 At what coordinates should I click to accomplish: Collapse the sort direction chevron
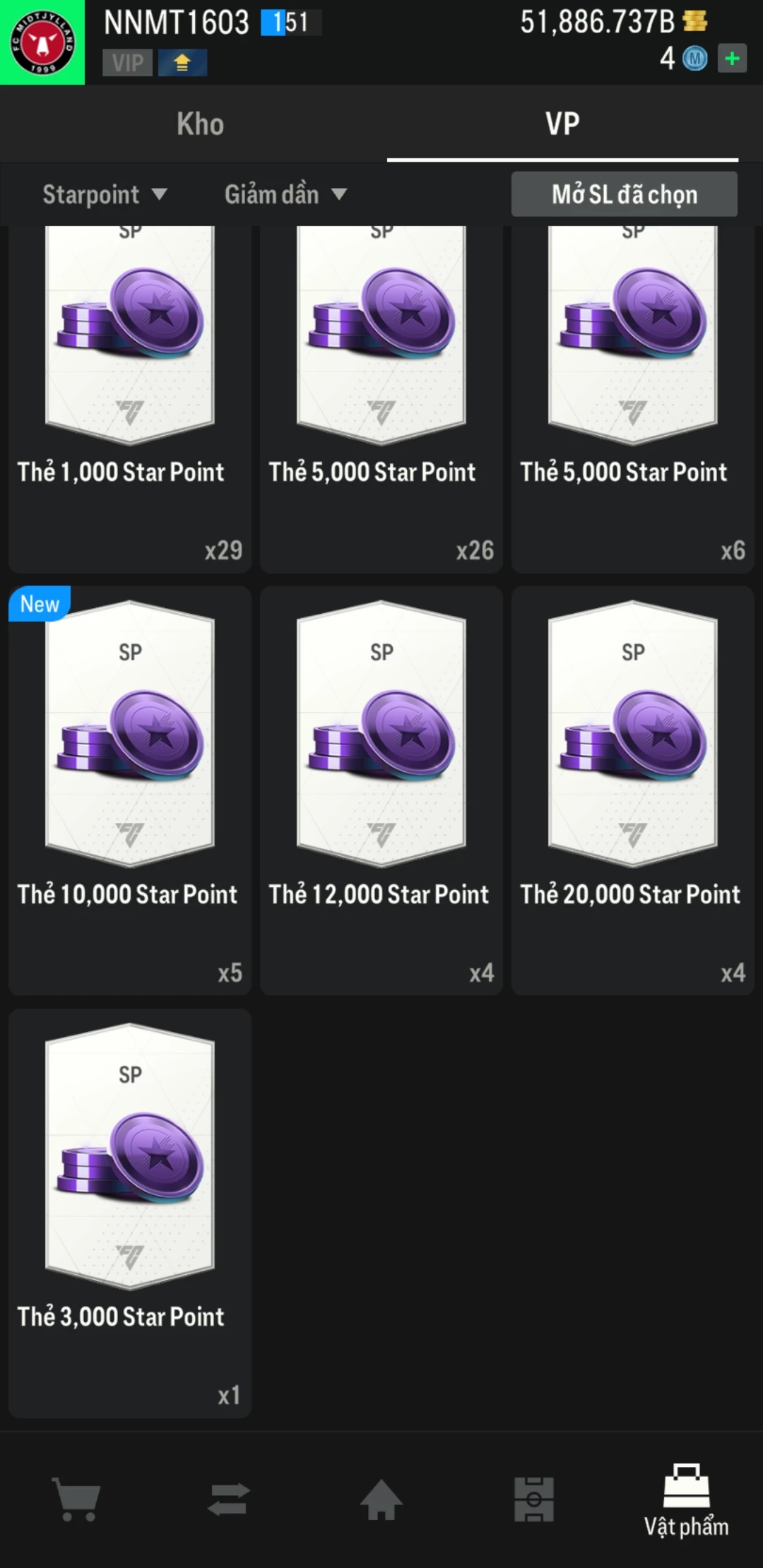(x=340, y=195)
